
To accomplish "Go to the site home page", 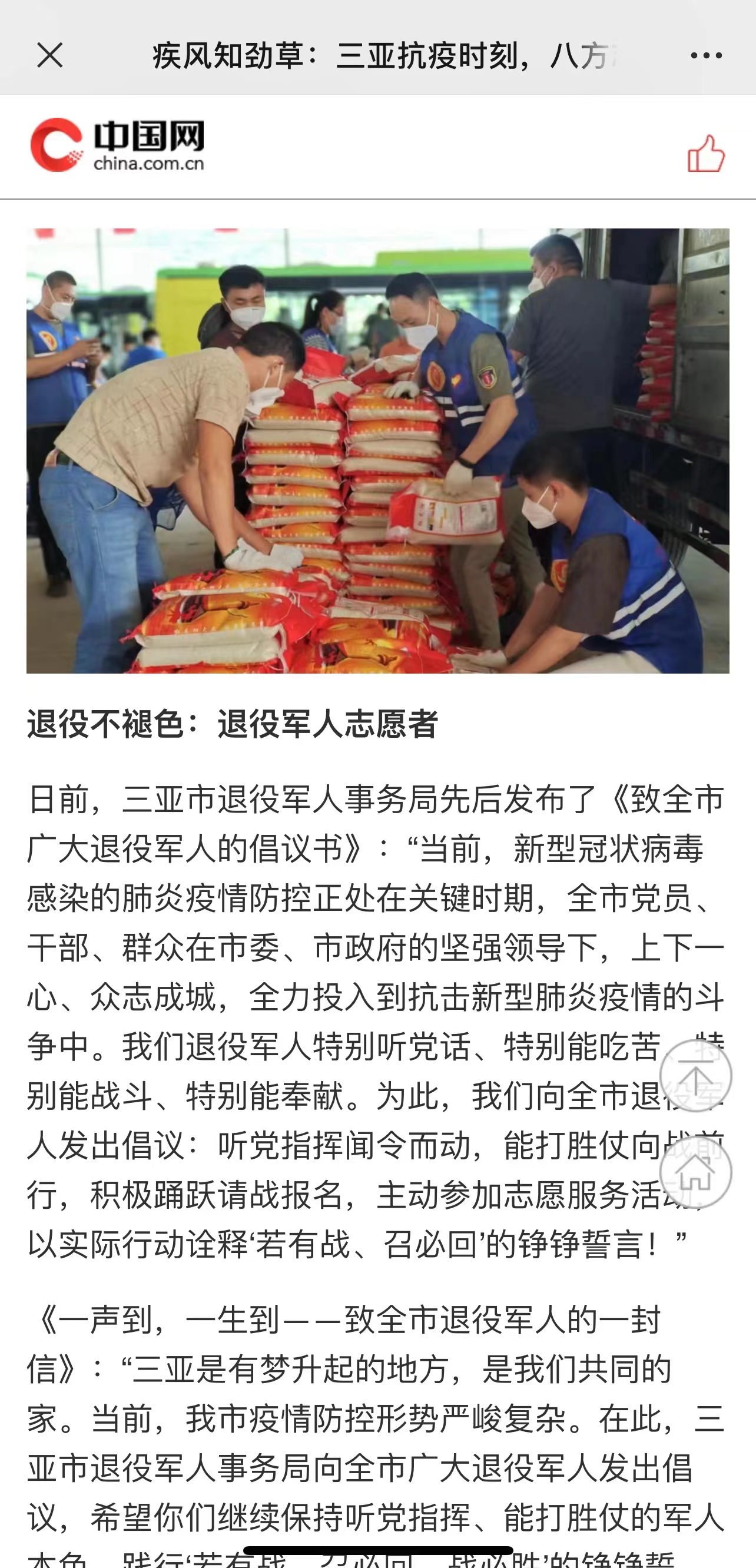I will [x=695, y=1172].
